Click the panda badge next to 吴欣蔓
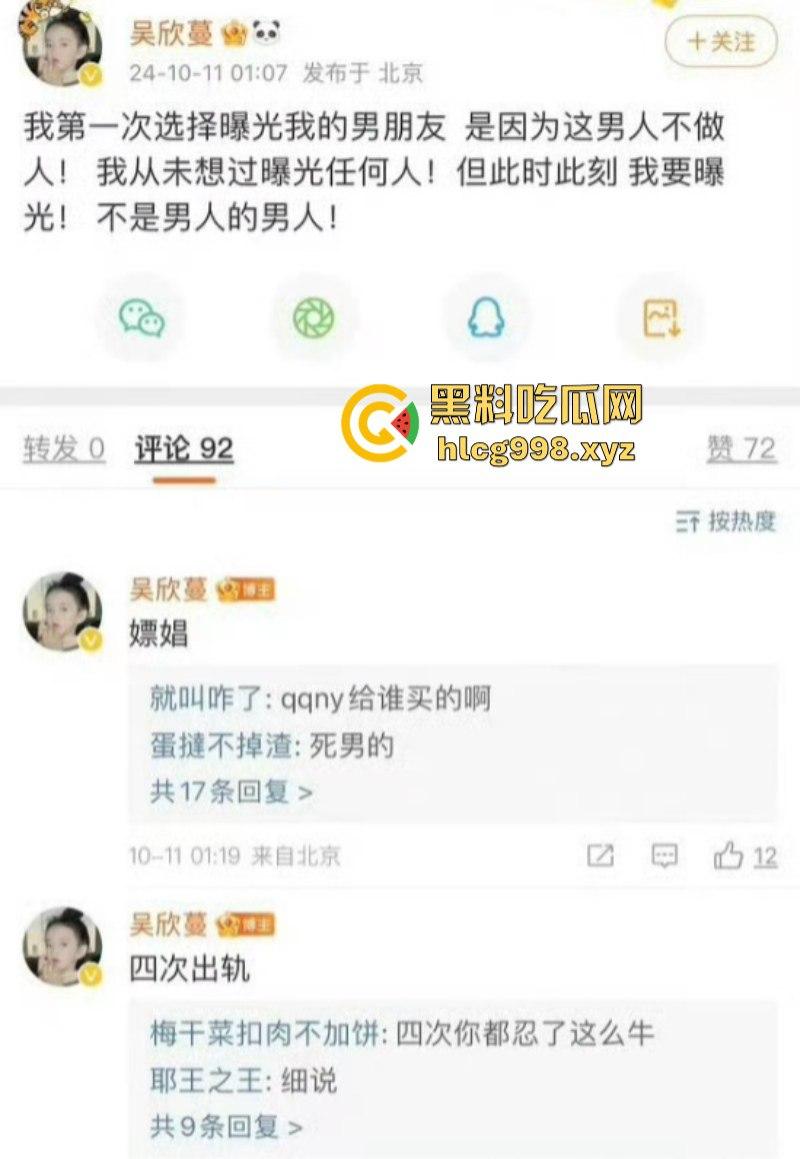The height and width of the screenshot is (1159, 800). point(268,31)
